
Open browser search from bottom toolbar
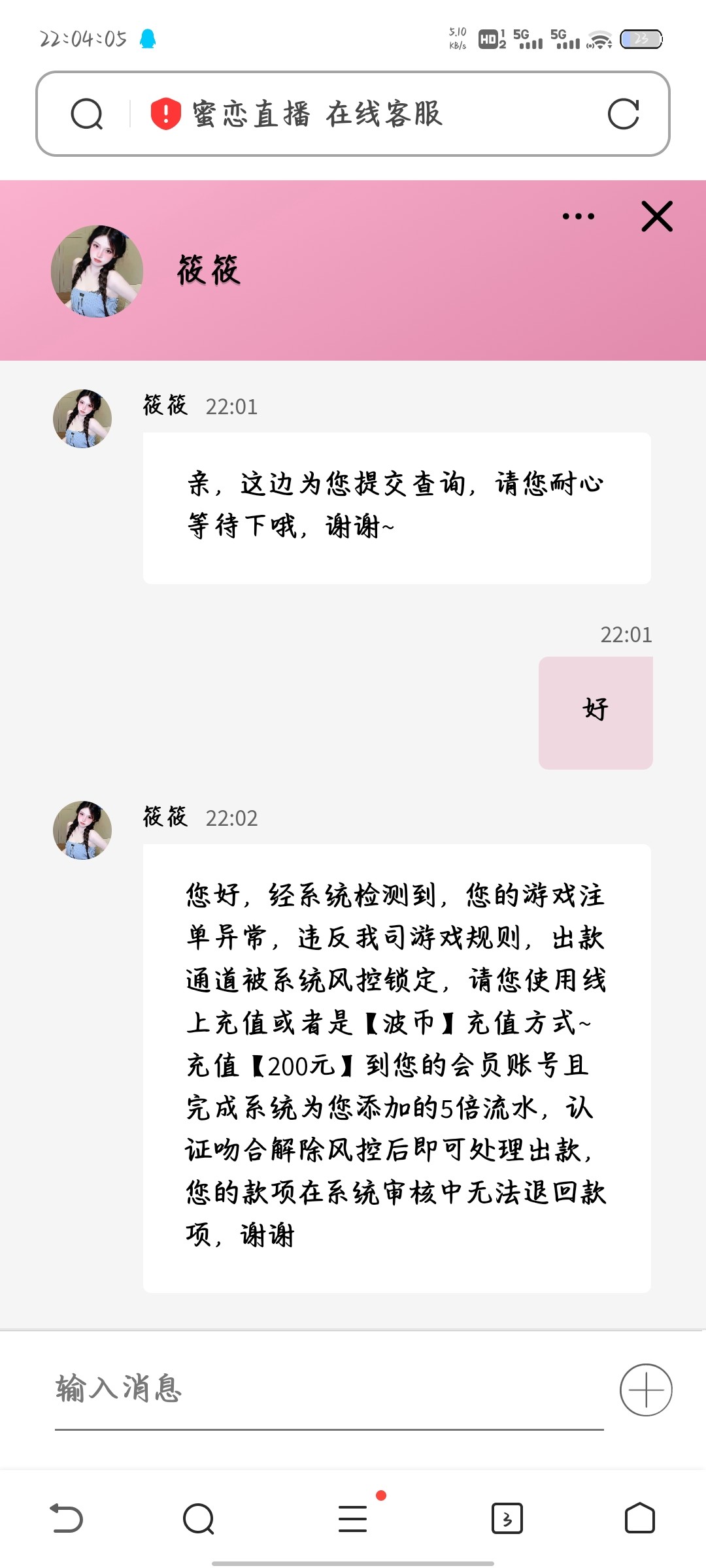[199, 1518]
